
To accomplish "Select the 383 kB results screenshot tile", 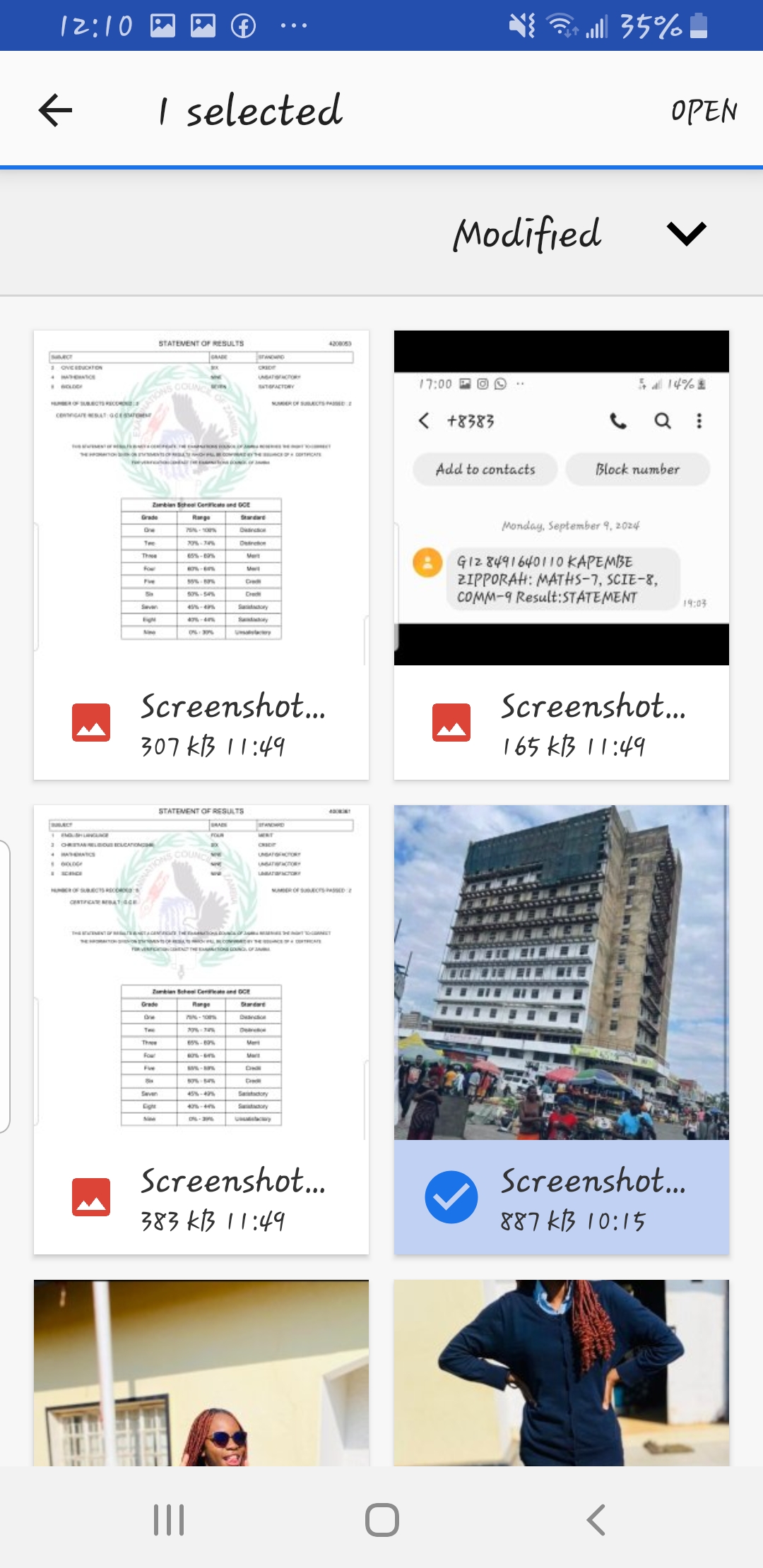I will (201, 1029).
